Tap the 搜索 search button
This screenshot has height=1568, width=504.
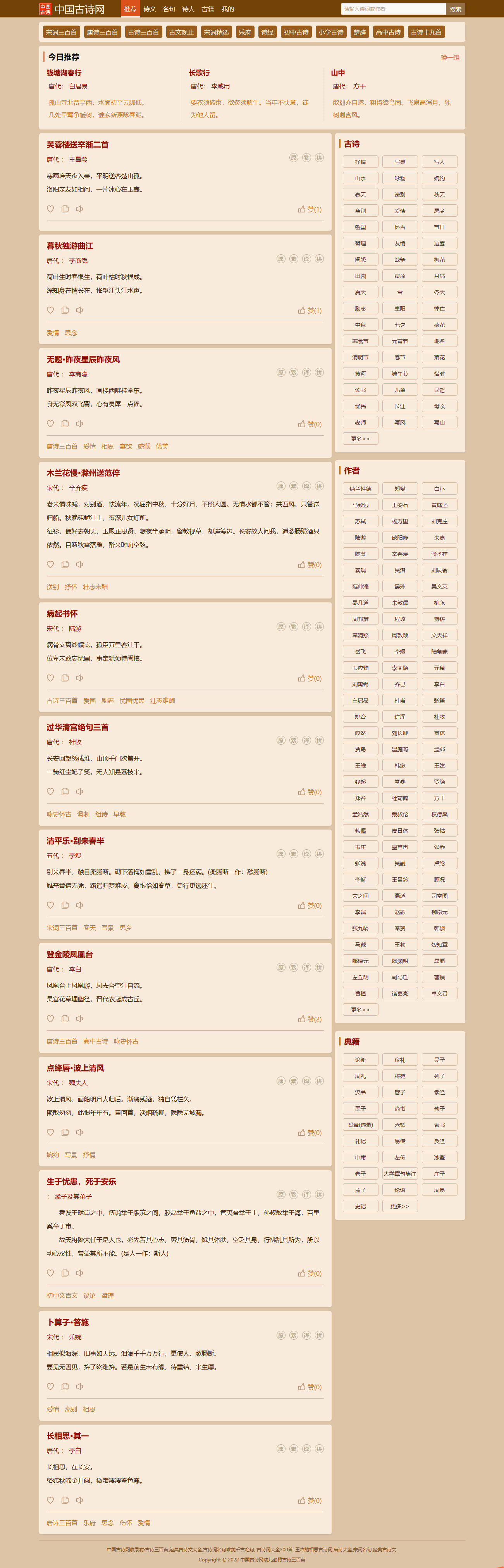tap(455, 9)
